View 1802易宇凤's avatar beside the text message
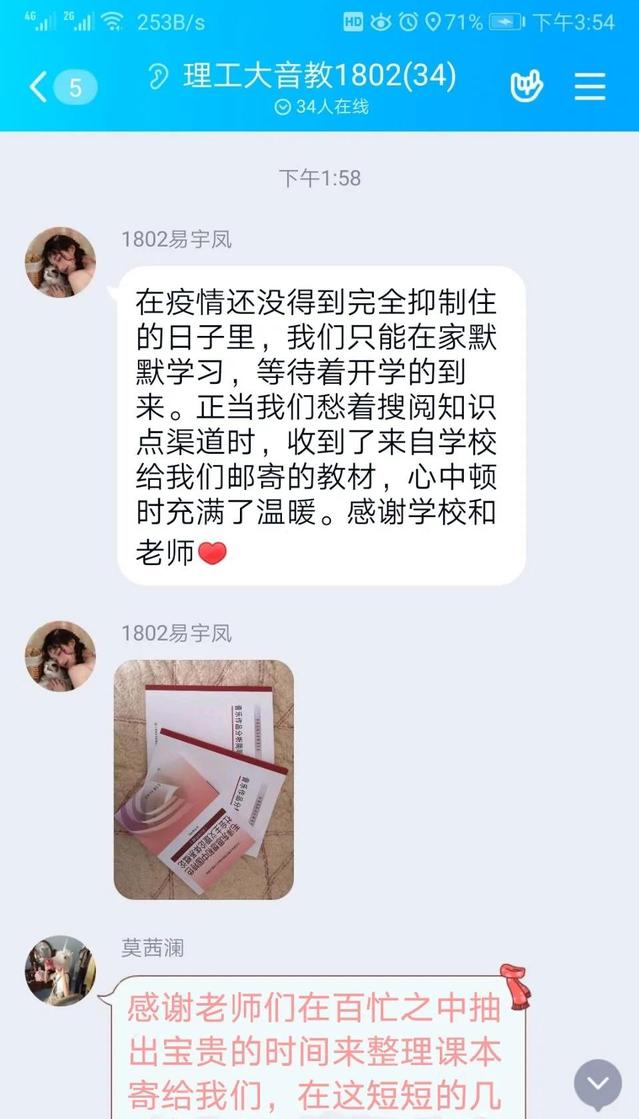This screenshot has width=639, height=1119. point(60,262)
